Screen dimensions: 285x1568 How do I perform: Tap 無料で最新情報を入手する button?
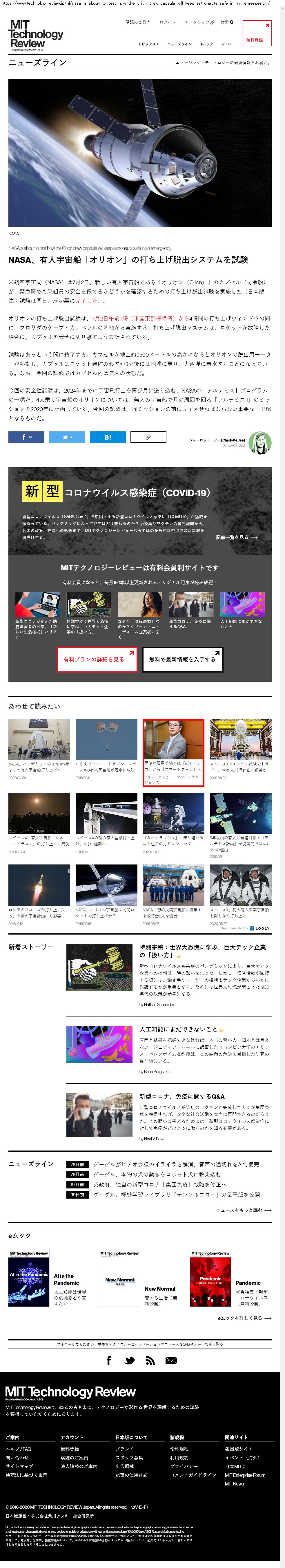tap(183, 659)
